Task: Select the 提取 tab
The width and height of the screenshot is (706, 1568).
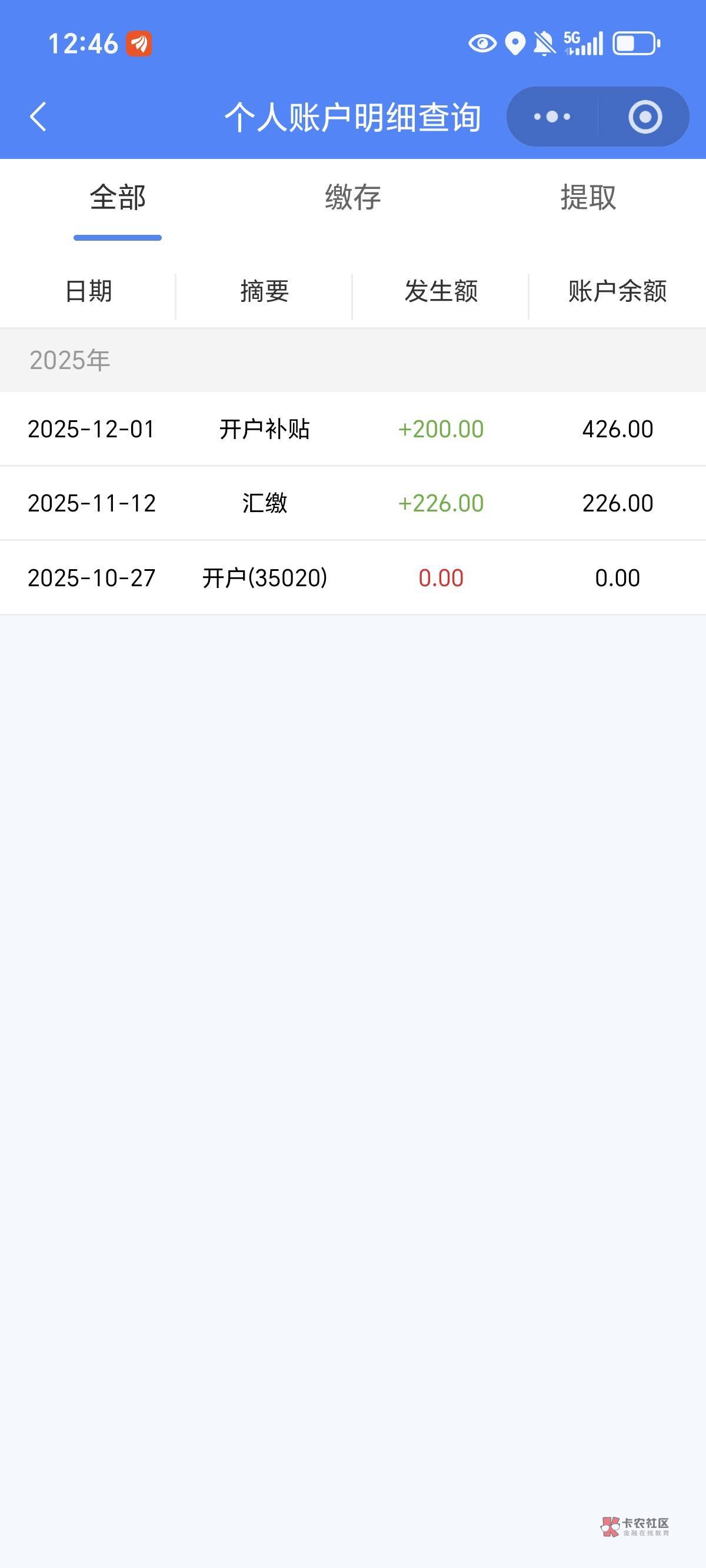Action: tap(588, 198)
